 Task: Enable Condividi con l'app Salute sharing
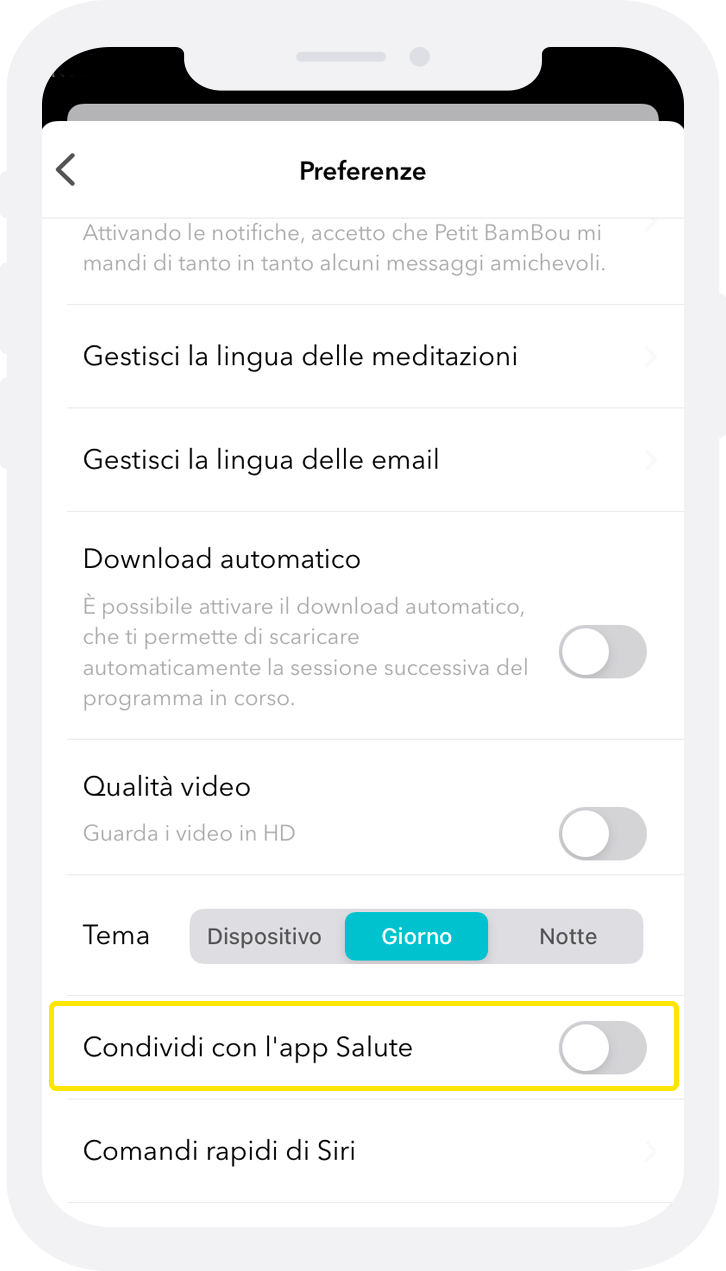click(602, 1046)
